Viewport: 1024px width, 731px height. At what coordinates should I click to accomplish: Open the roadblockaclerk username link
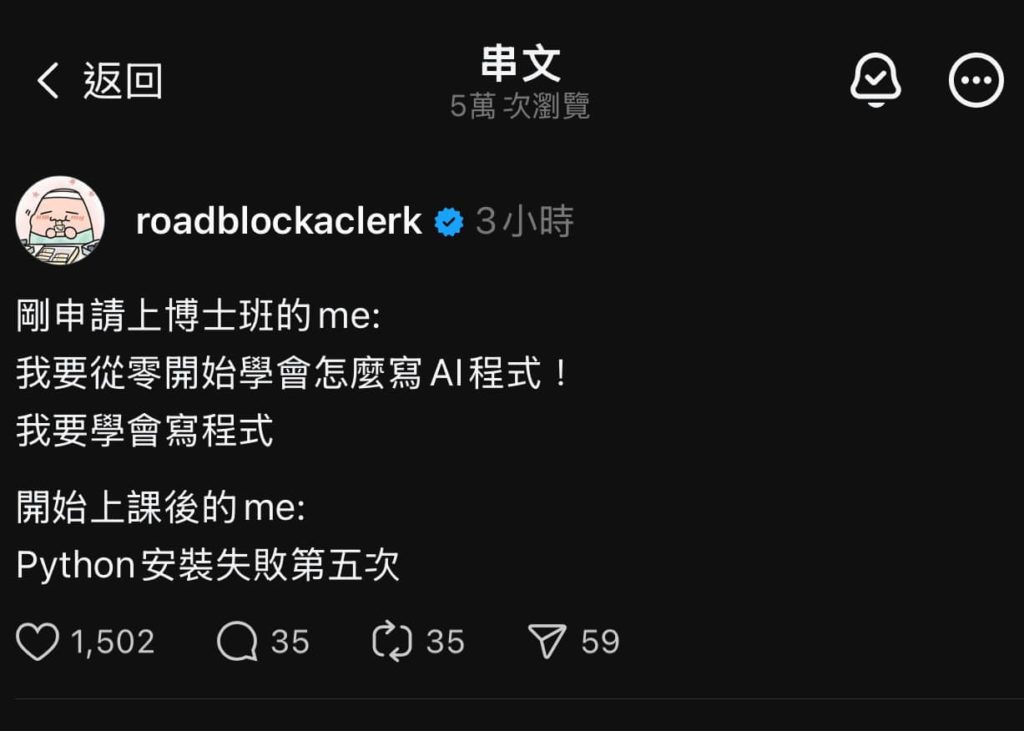[x=279, y=222]
